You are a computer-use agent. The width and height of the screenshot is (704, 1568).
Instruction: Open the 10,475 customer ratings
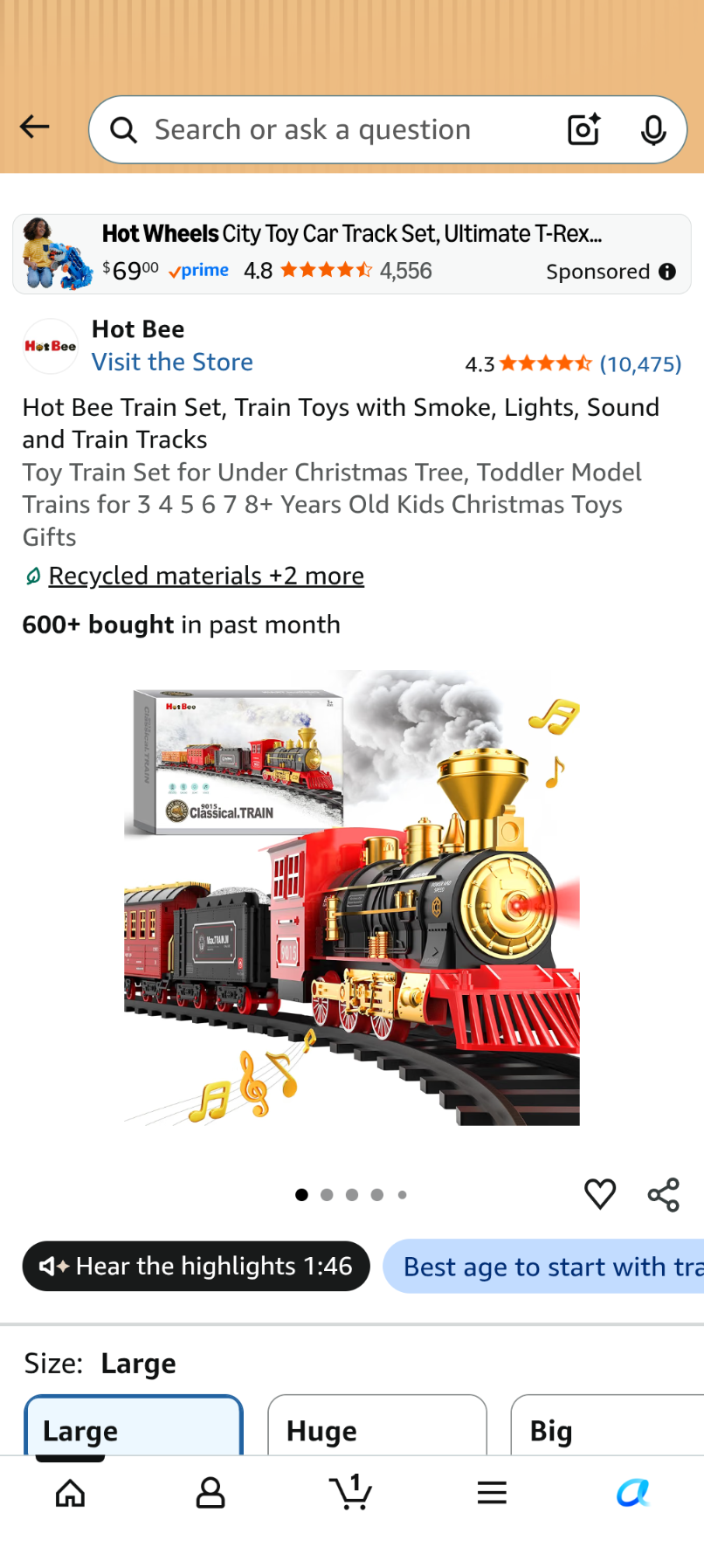pyautogui.click(x=640, y=364)
